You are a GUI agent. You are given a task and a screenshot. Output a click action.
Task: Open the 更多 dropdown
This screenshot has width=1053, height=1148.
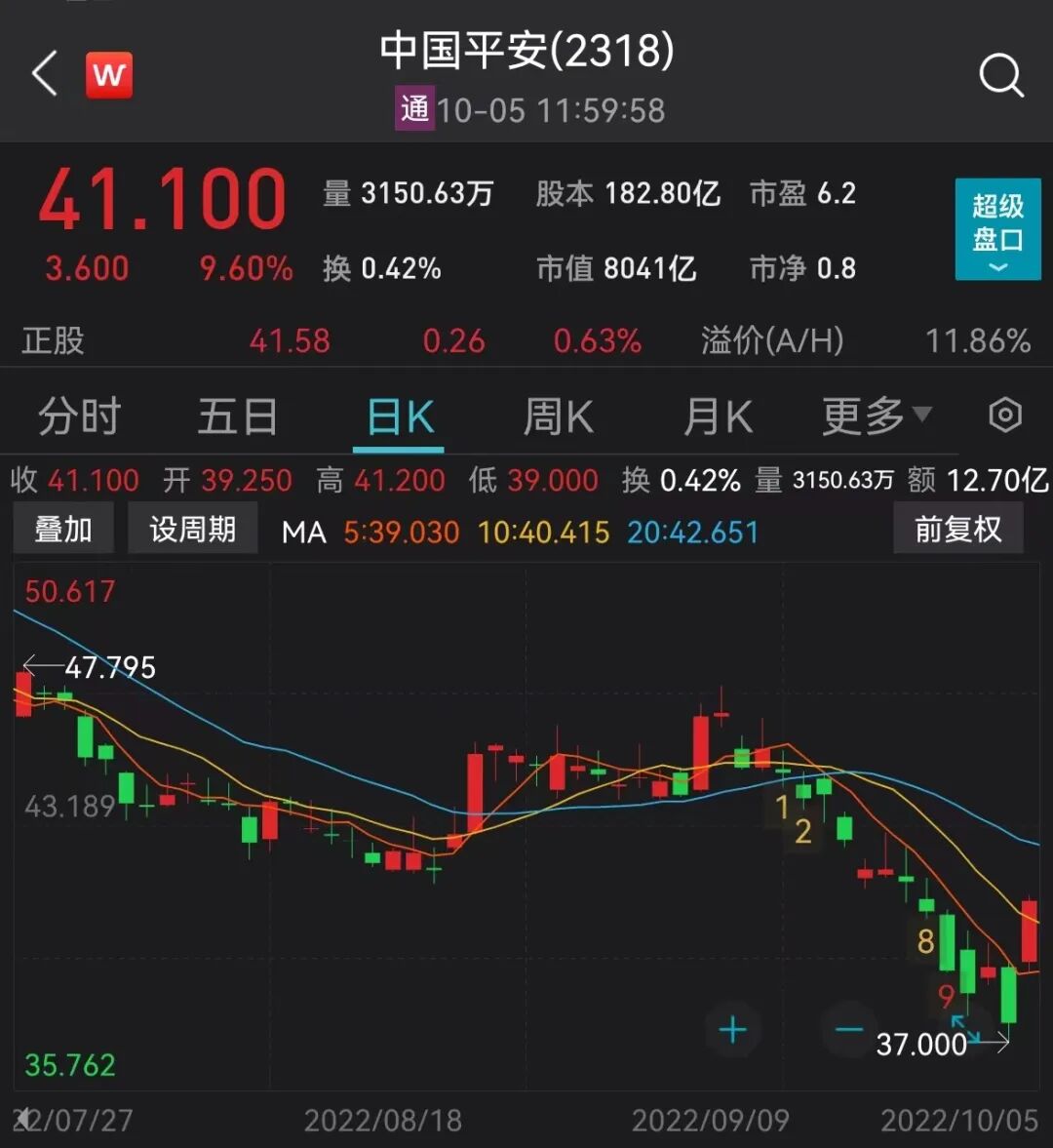[x=877, y=416]
